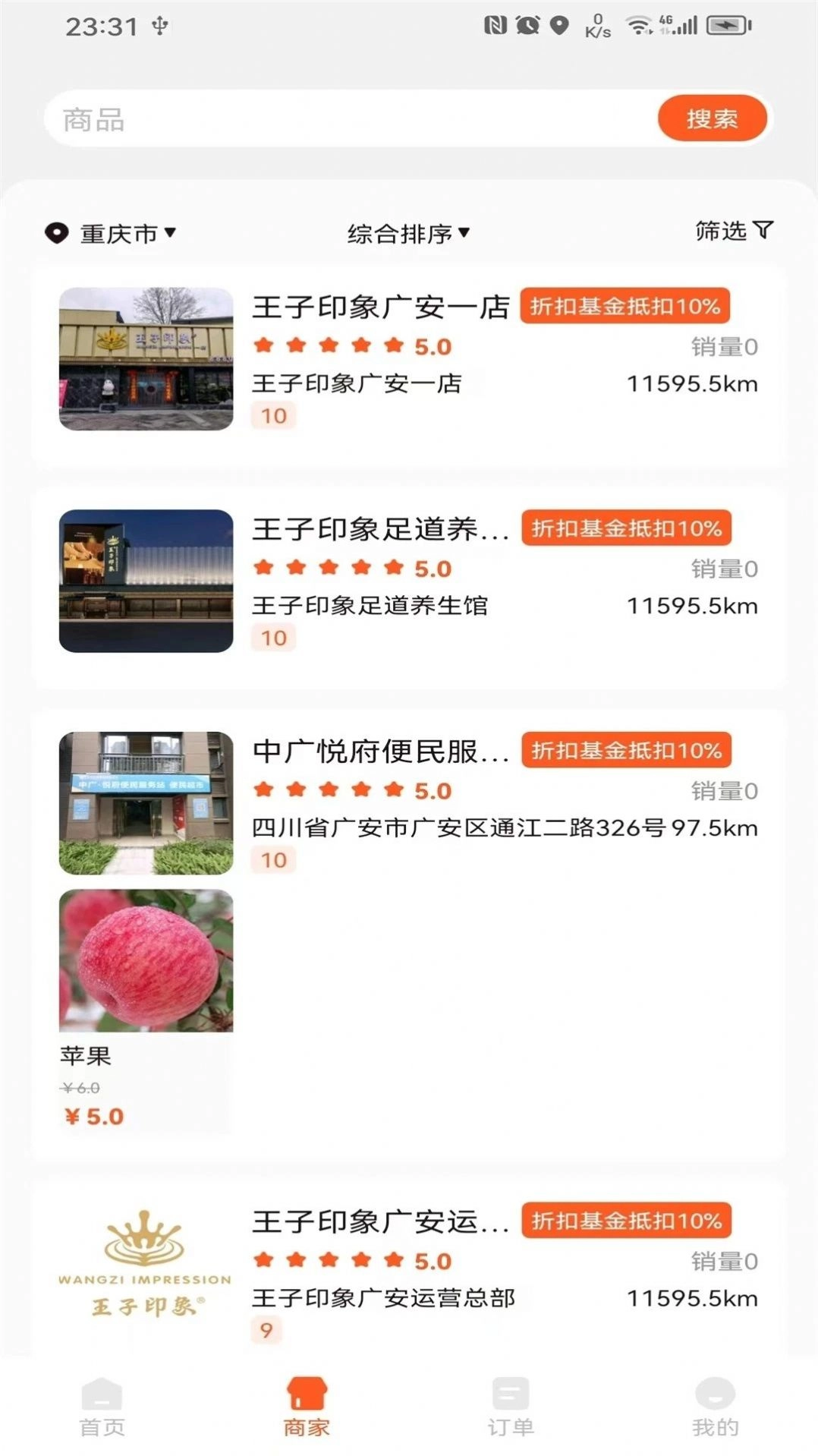Tap the star rating of 中广悦府便民服务站
The image size is (818, 1456).
tap(326, 790)
